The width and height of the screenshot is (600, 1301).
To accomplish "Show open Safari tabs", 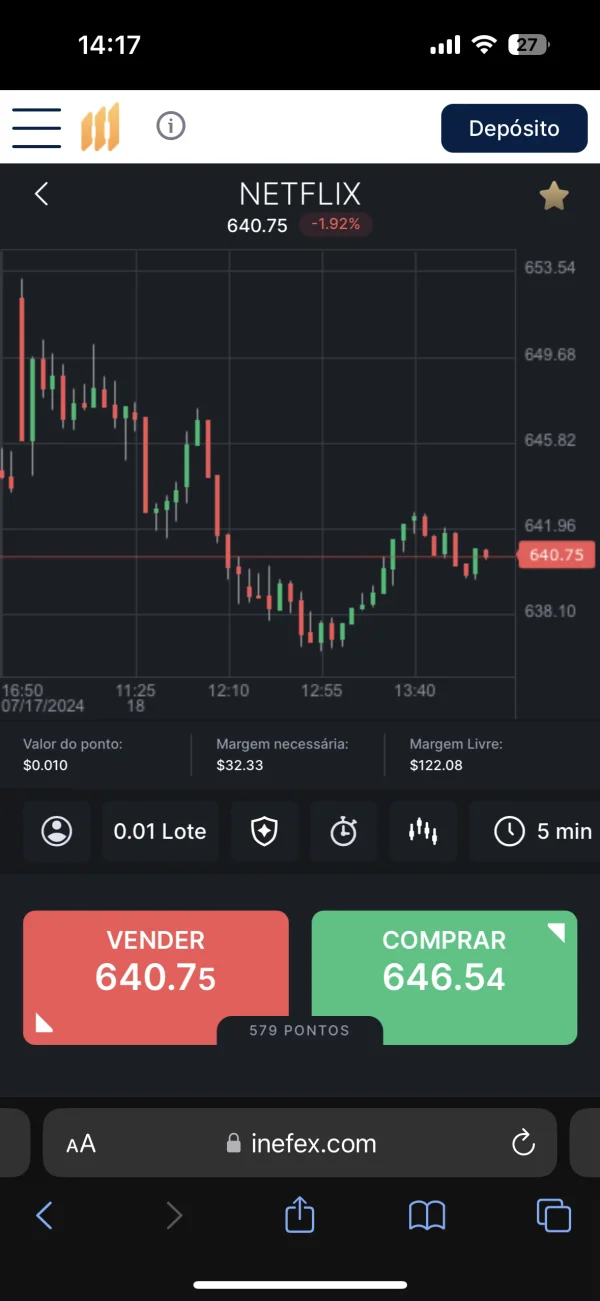I will 554,1215.
